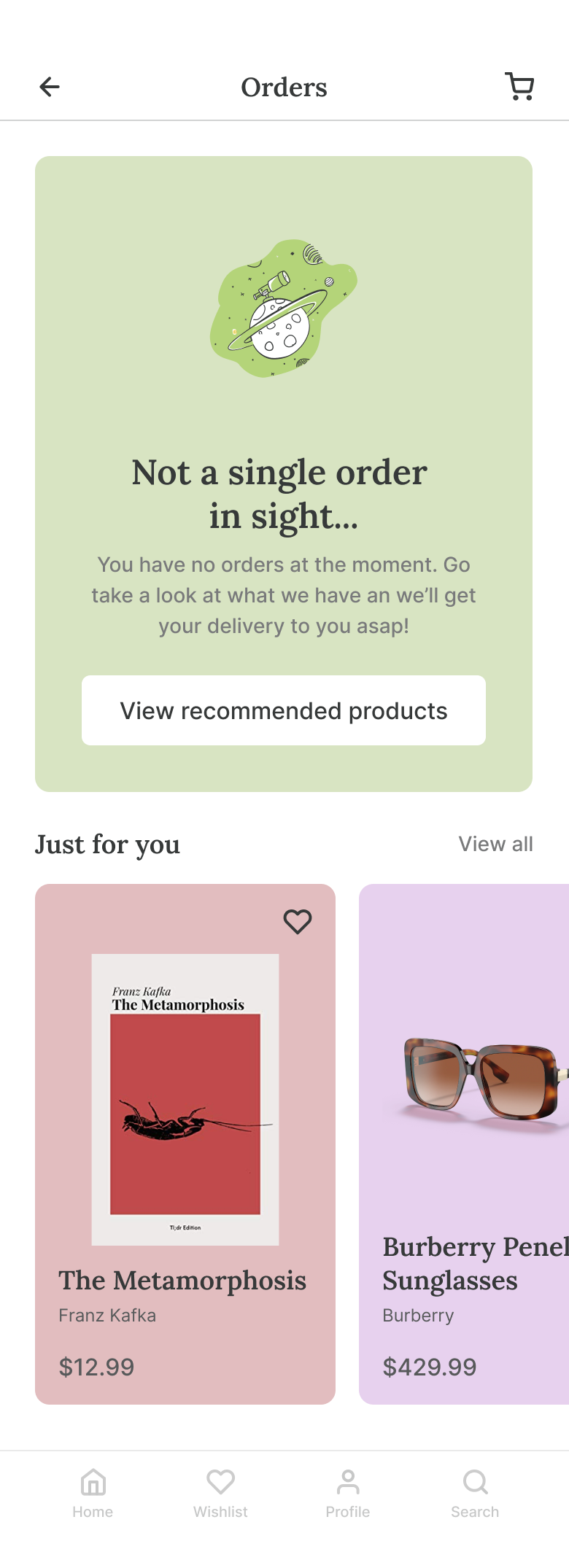569x1568 pixels.
Task: Tap the heart icon on The Metamorphosis card
Action: tap(298, 922)
